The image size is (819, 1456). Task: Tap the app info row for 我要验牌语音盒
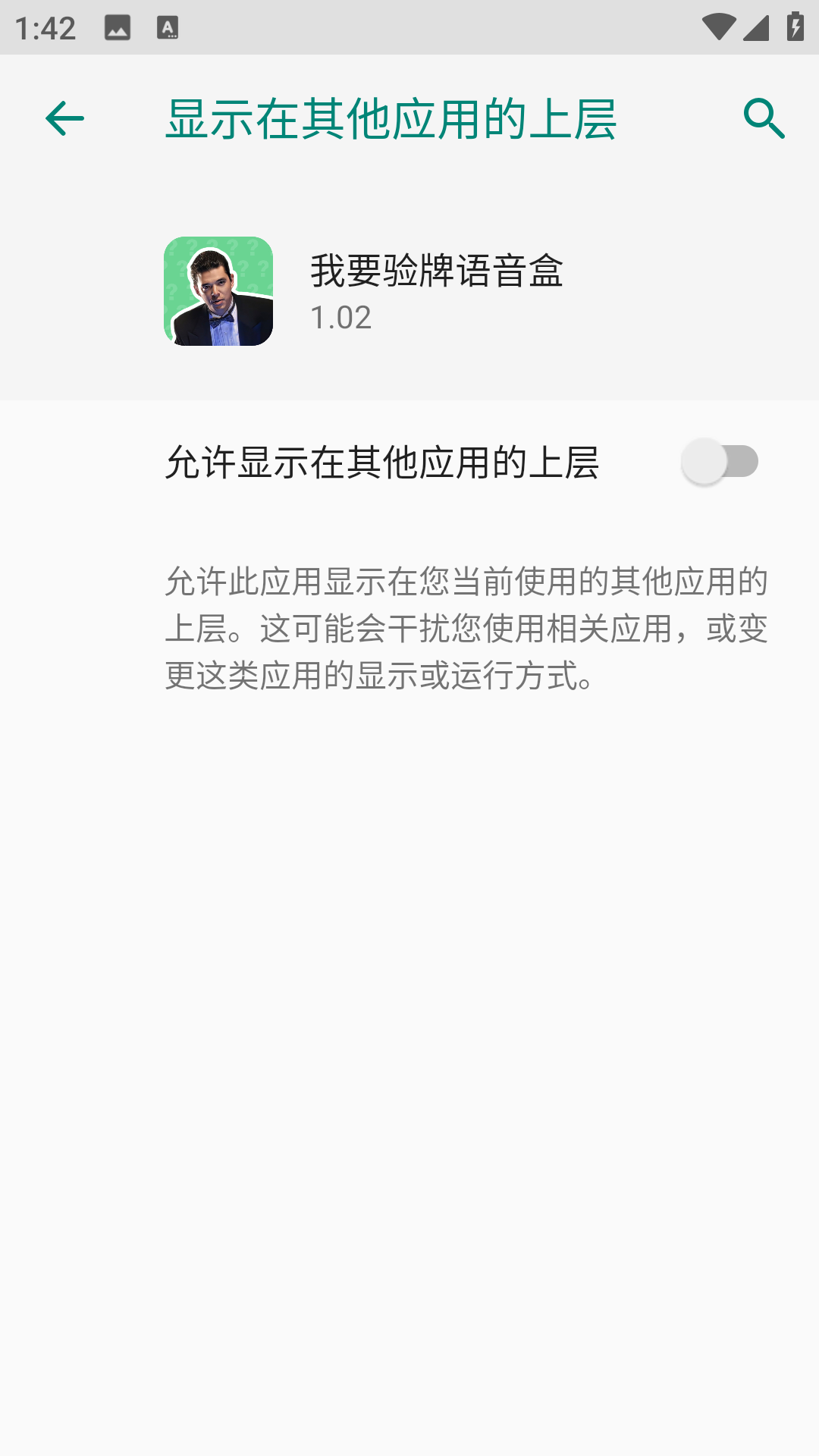pos(409,293)
